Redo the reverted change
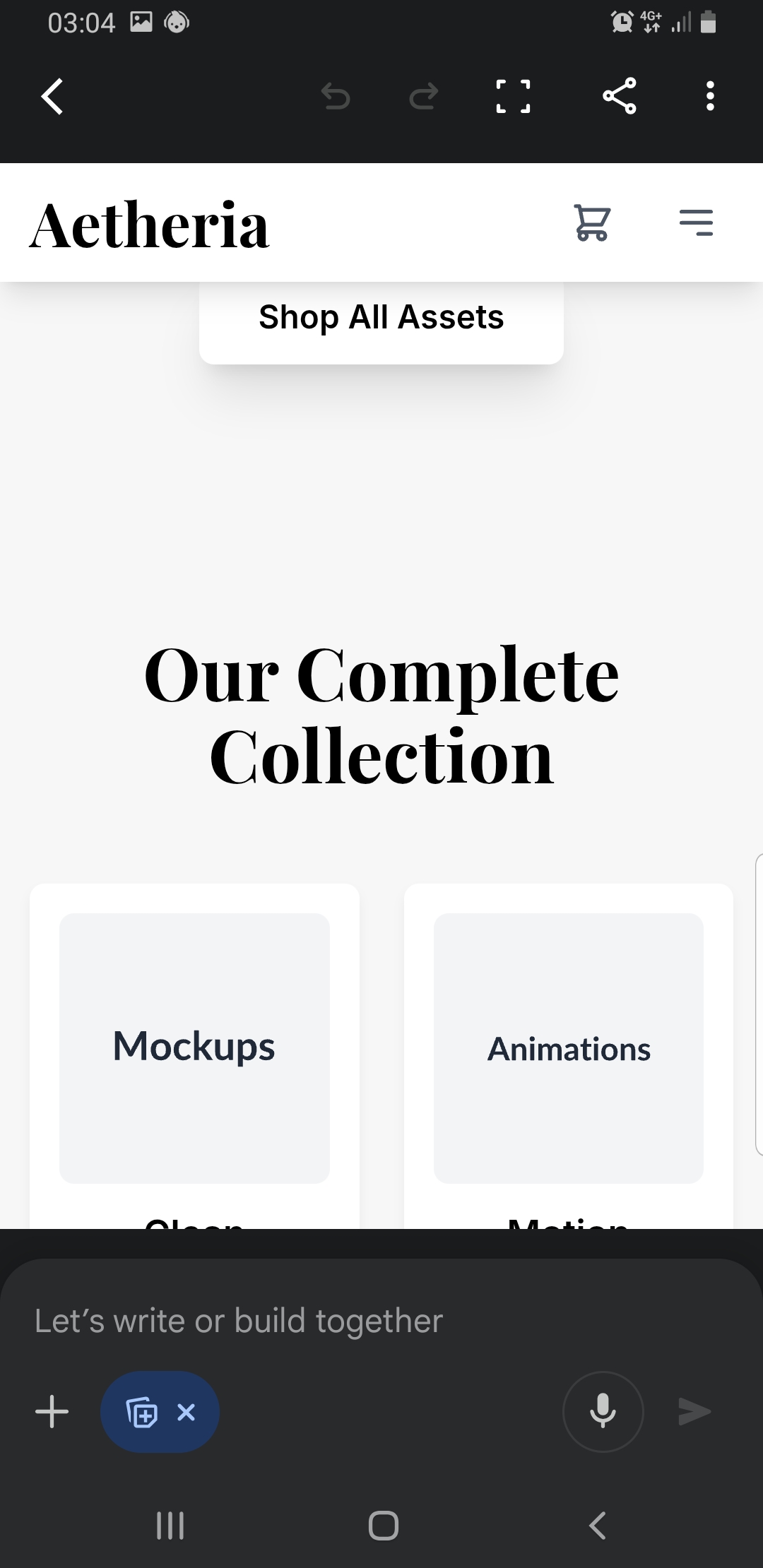The image size is (763, 1568). [x=424, y=96]
